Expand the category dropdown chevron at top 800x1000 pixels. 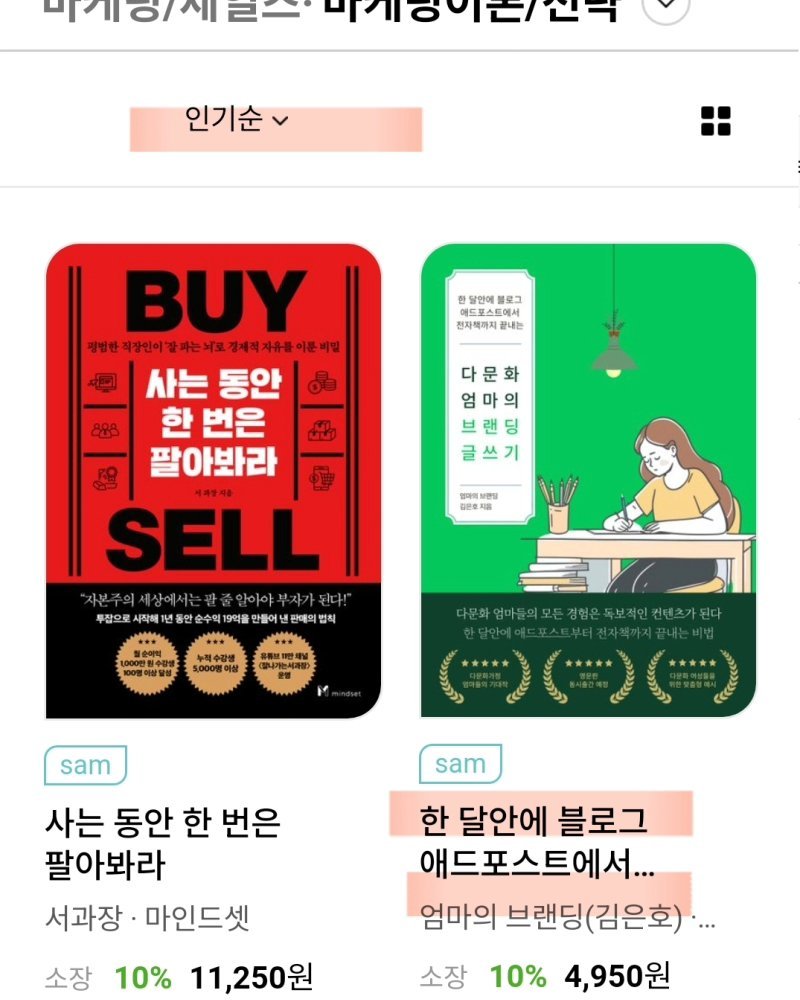pos(666,10)
